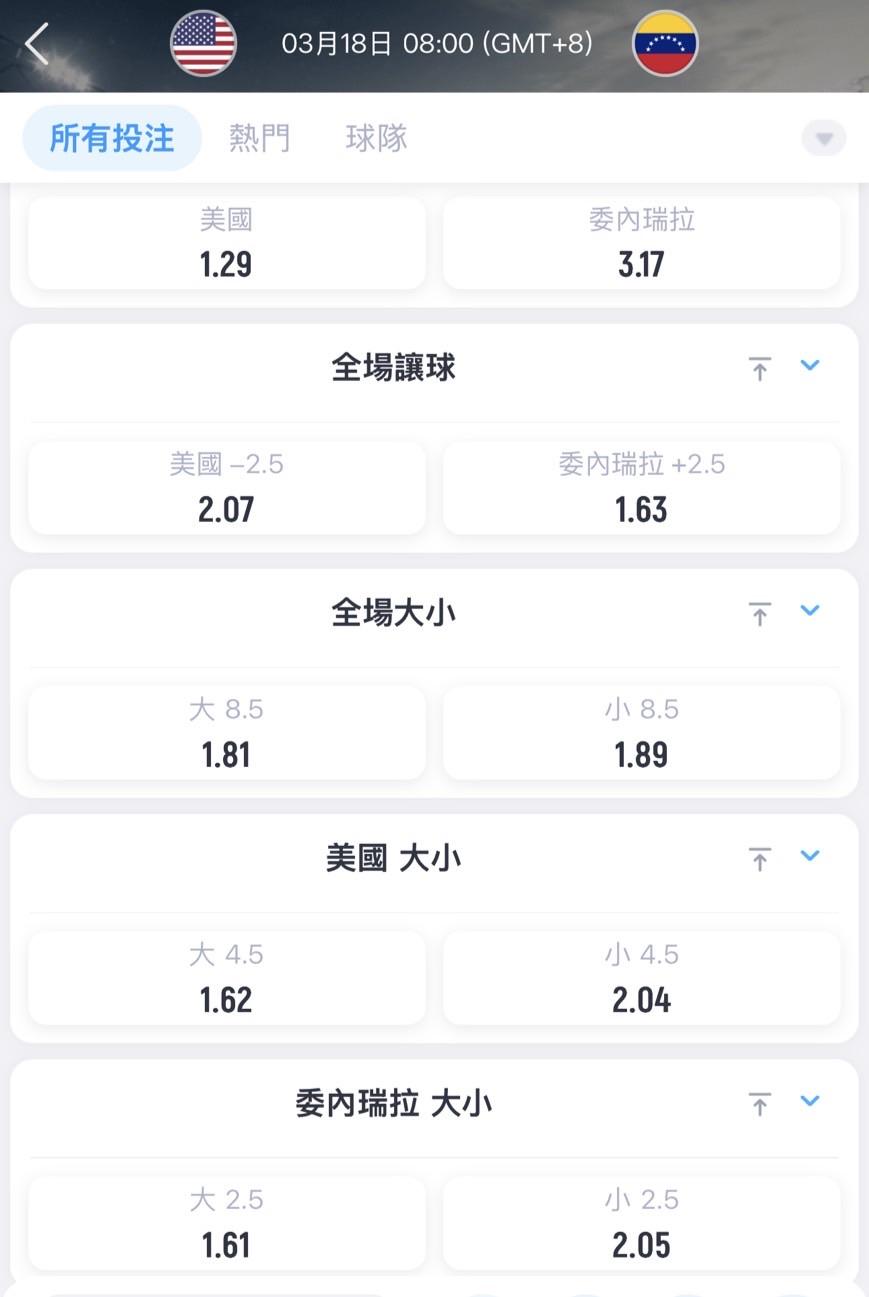
Task: Bet on 委內瑞拉 to win at 3.17
Action: point(641,243)
